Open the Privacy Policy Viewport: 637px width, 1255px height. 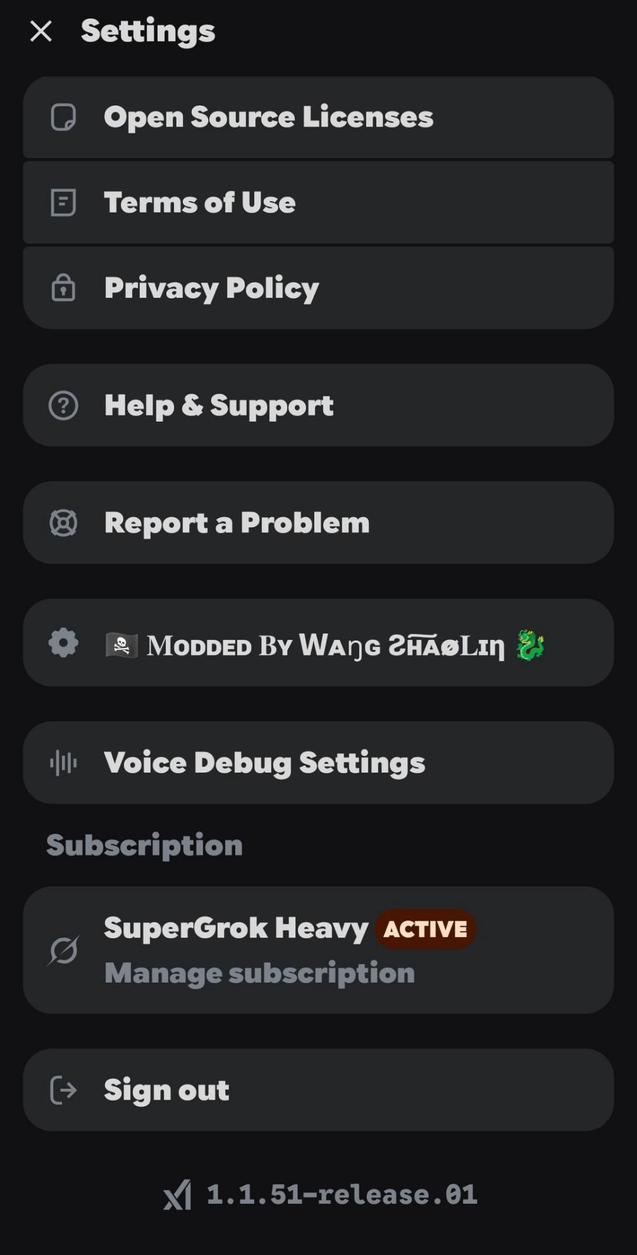[318, 288]
